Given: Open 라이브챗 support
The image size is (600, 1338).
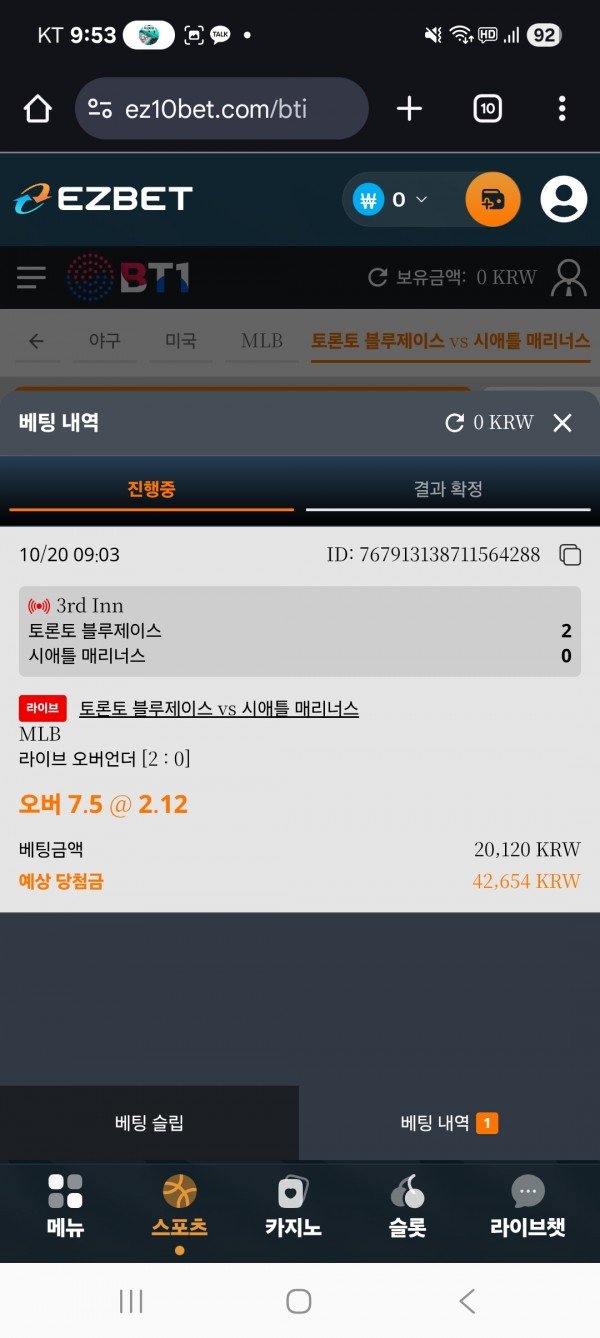Looking at the screenshot, I should 527,1207.
